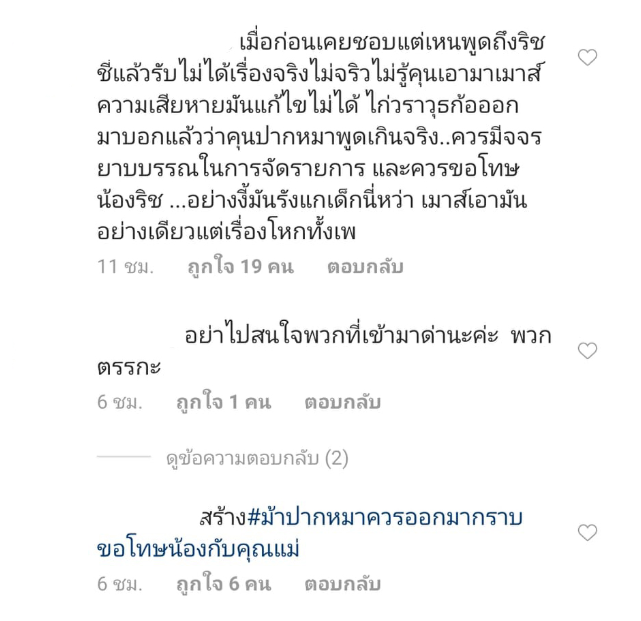The image size is (641, 621).
Task: Open ถูกใจ 6 คน likes list
Action: coord(223,584)
